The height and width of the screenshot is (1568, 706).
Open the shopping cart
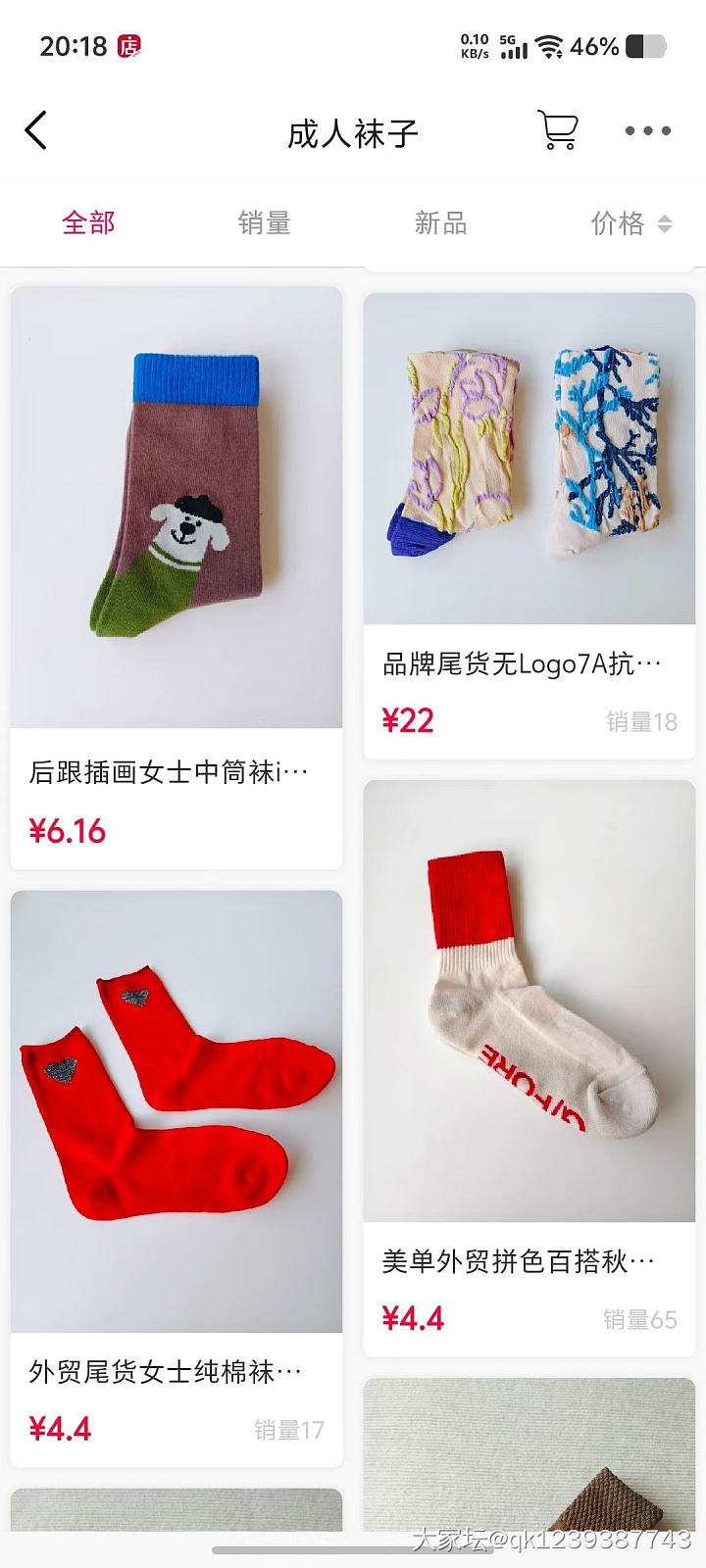click(557, 130)
